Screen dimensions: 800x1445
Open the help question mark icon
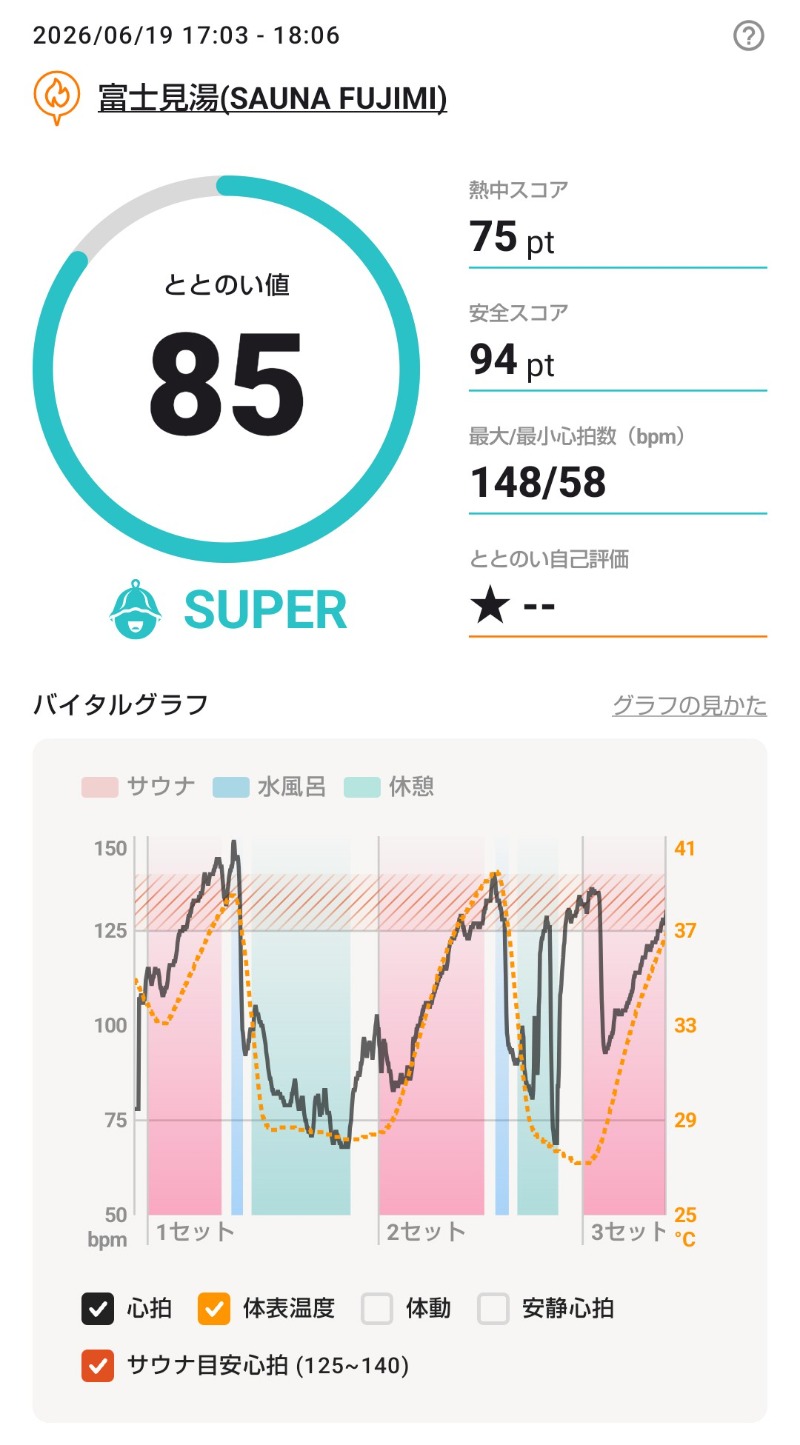[x=748, y=36]
